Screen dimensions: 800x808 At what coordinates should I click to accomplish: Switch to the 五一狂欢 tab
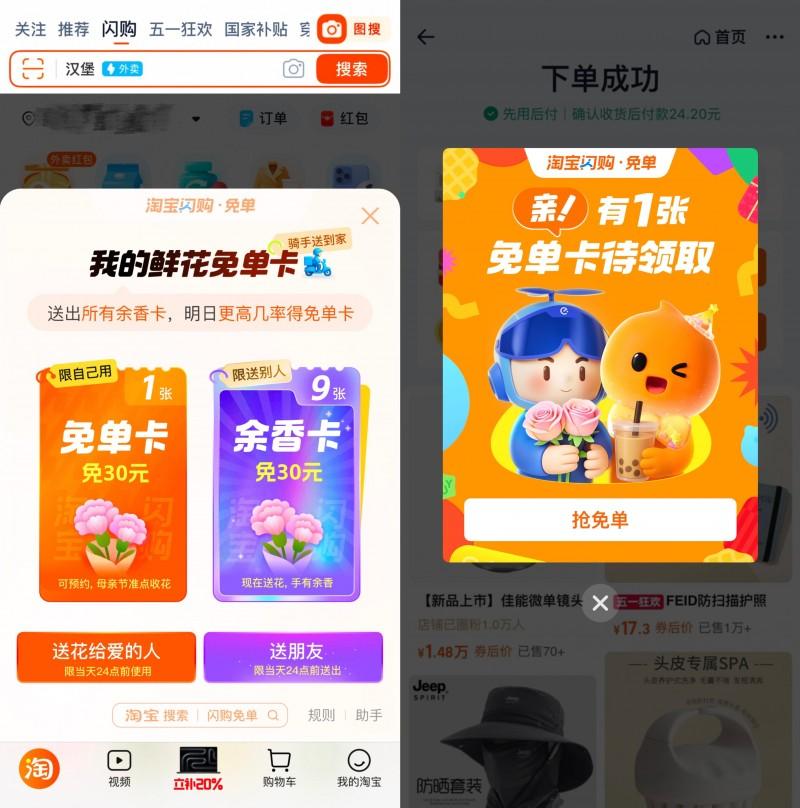[x=181, y=29]
